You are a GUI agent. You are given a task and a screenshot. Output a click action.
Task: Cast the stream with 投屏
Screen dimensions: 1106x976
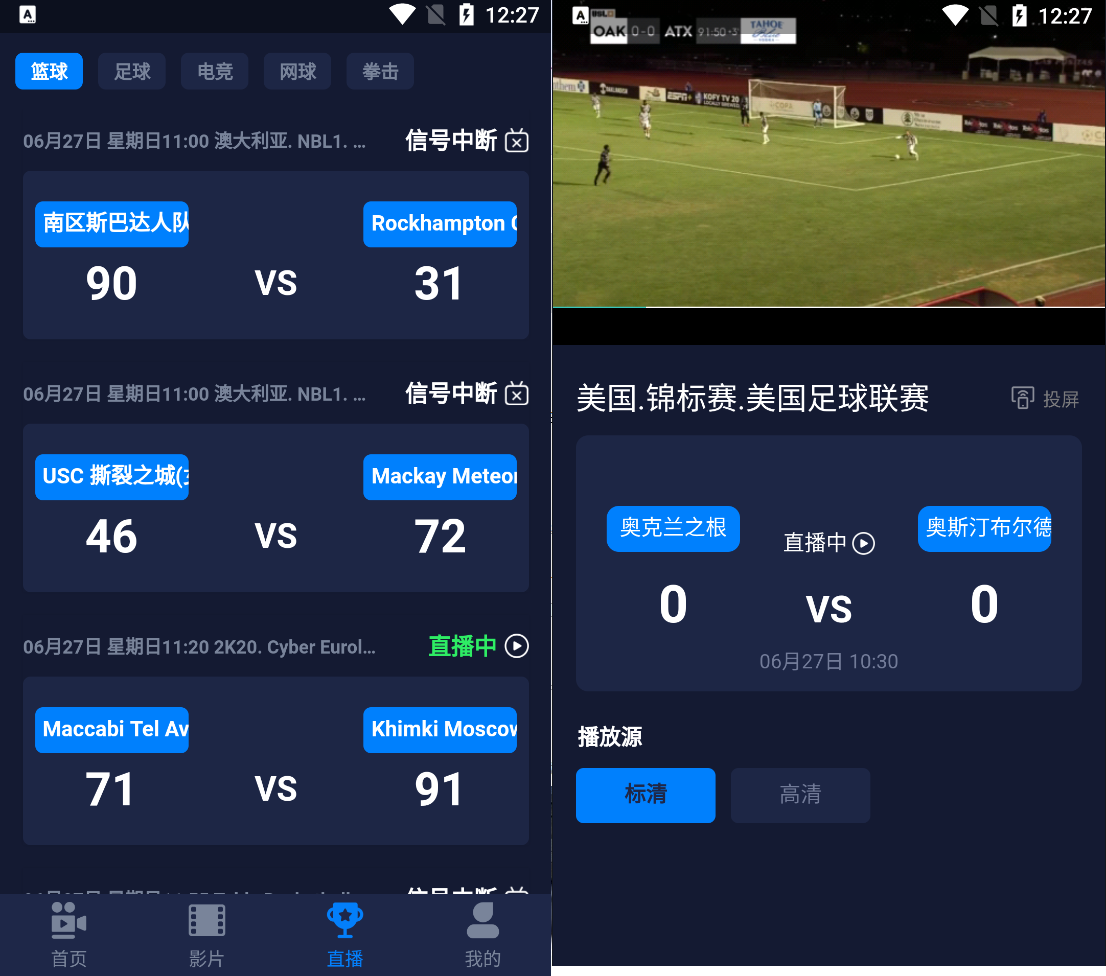point(1045,399)
